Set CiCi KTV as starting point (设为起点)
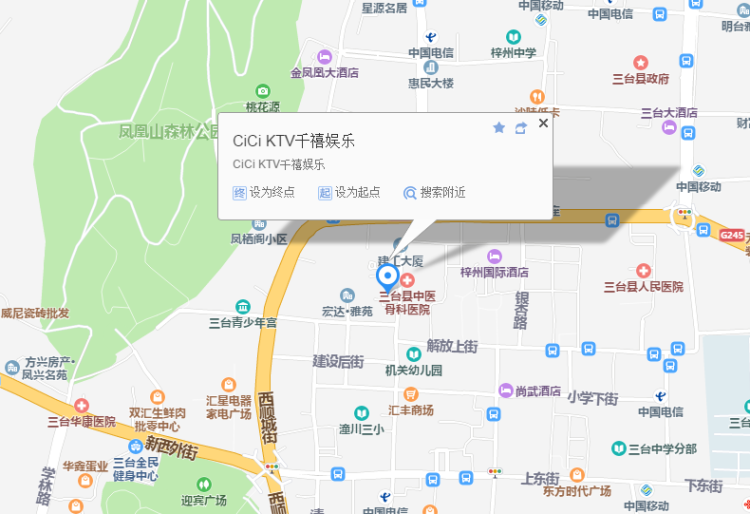Screen dimensions: 750x514 click(x=349, y=192)
